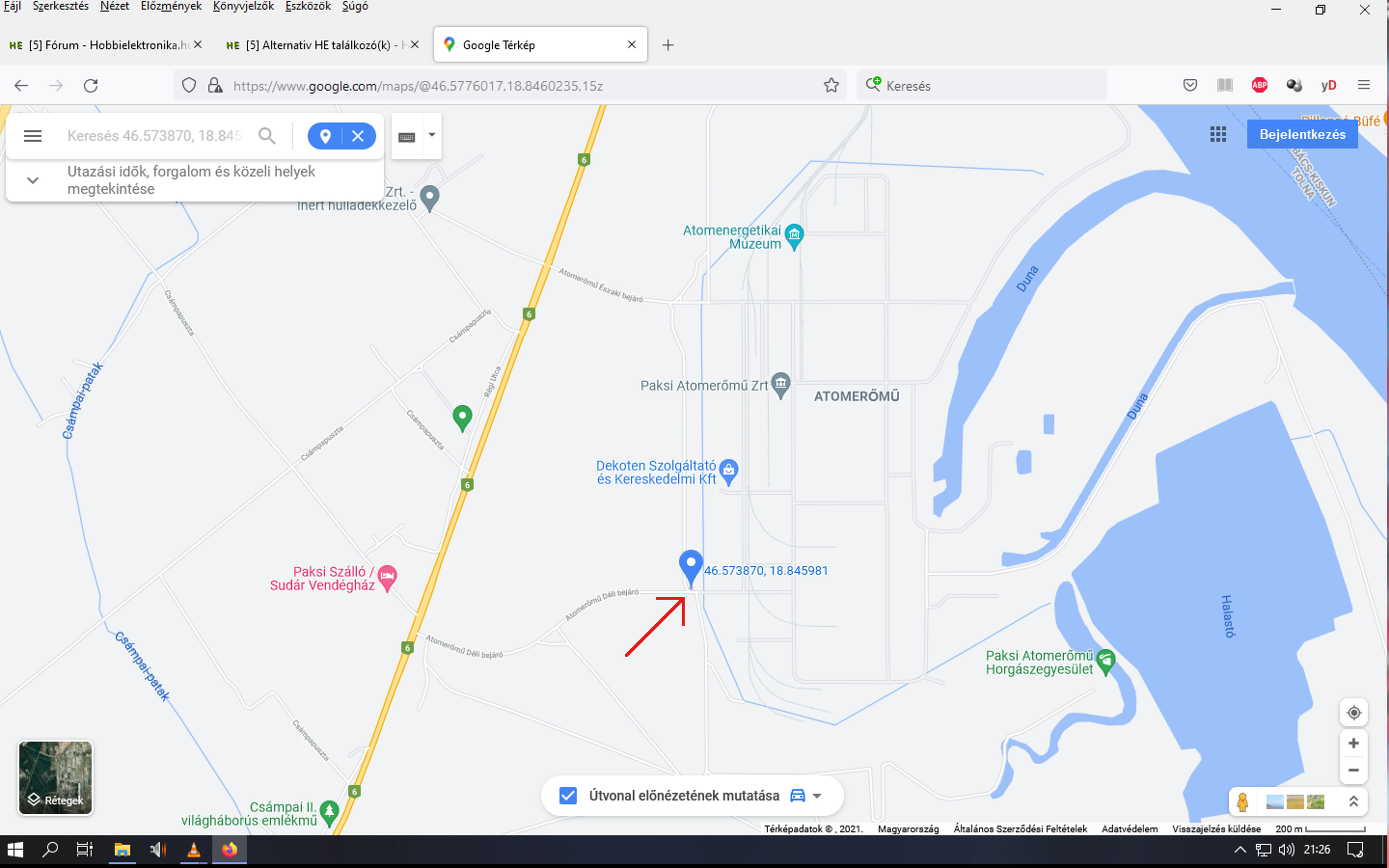Open the Rétegek layers thumbnail
The image size is (1389, 868).
coord(56,777)
